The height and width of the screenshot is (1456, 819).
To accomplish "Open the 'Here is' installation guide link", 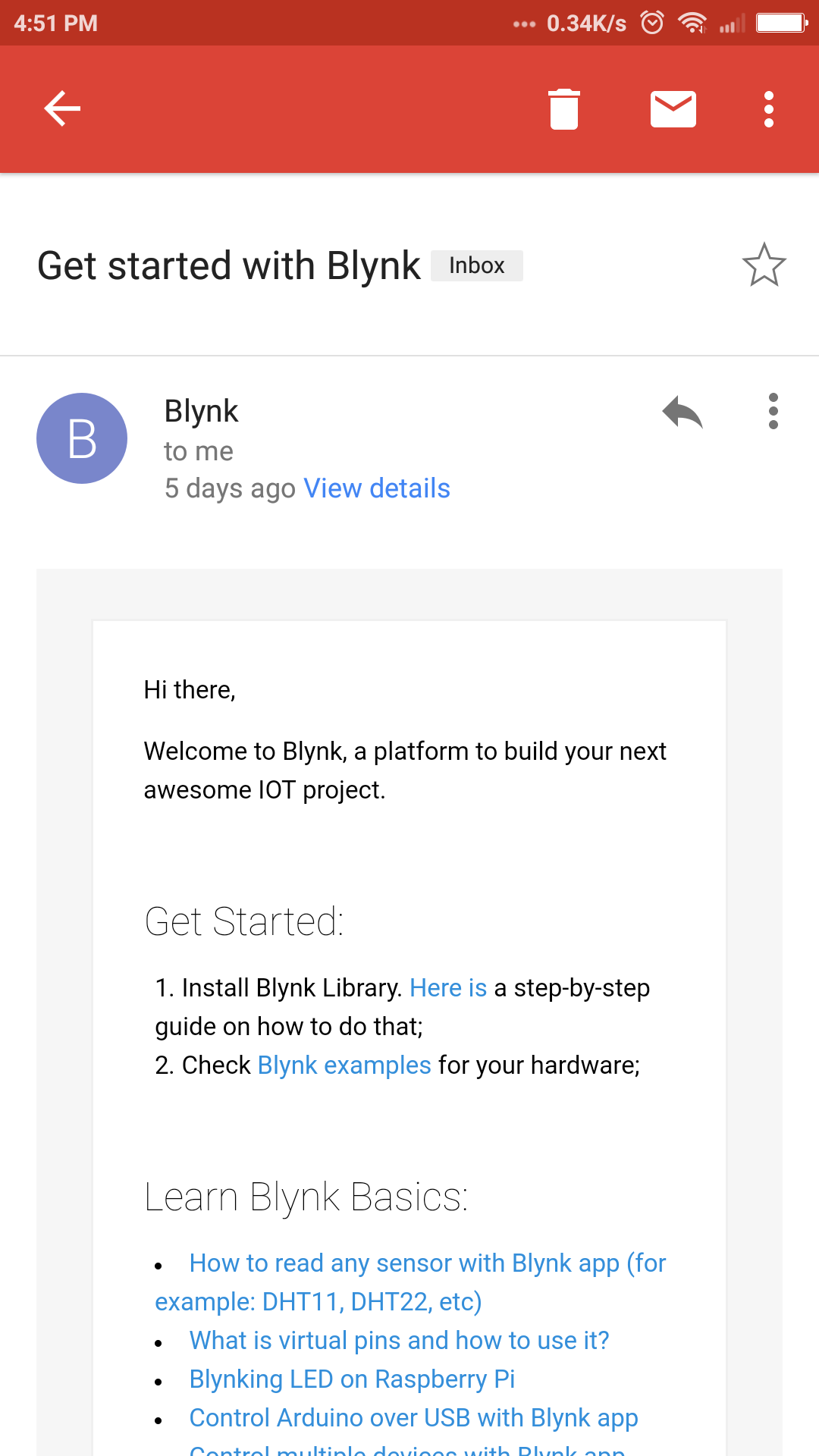I will [x=447, y=987].
